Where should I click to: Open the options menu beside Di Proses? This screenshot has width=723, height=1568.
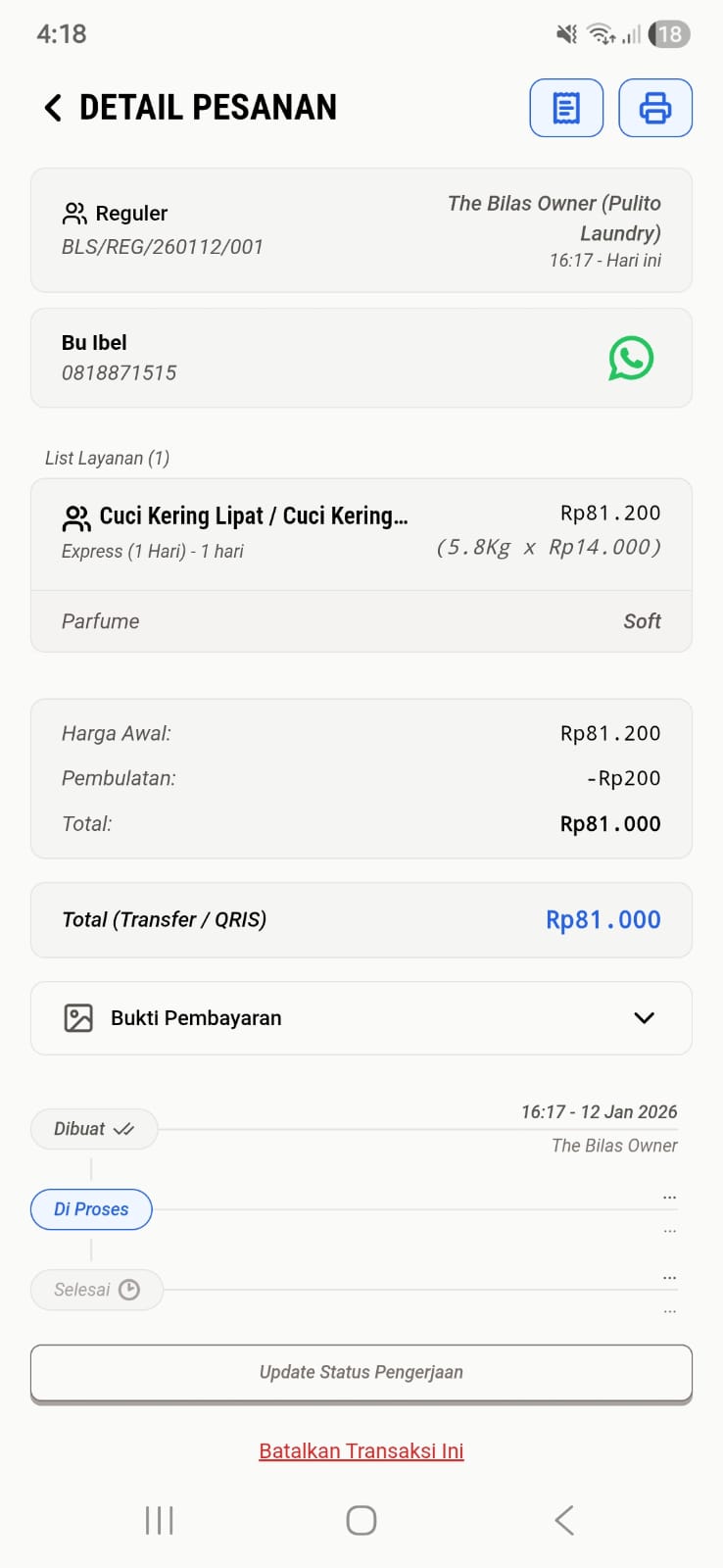[669, 1196]
